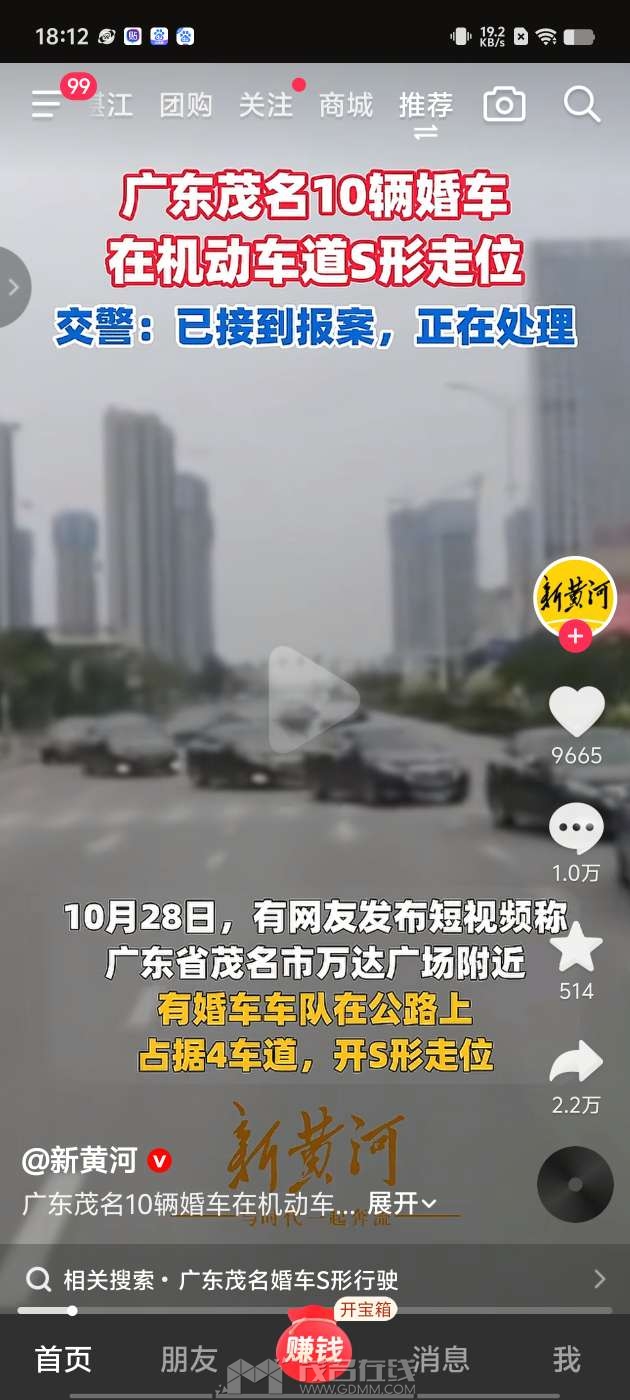Expand the caption with 展开

click(401, 1203)
